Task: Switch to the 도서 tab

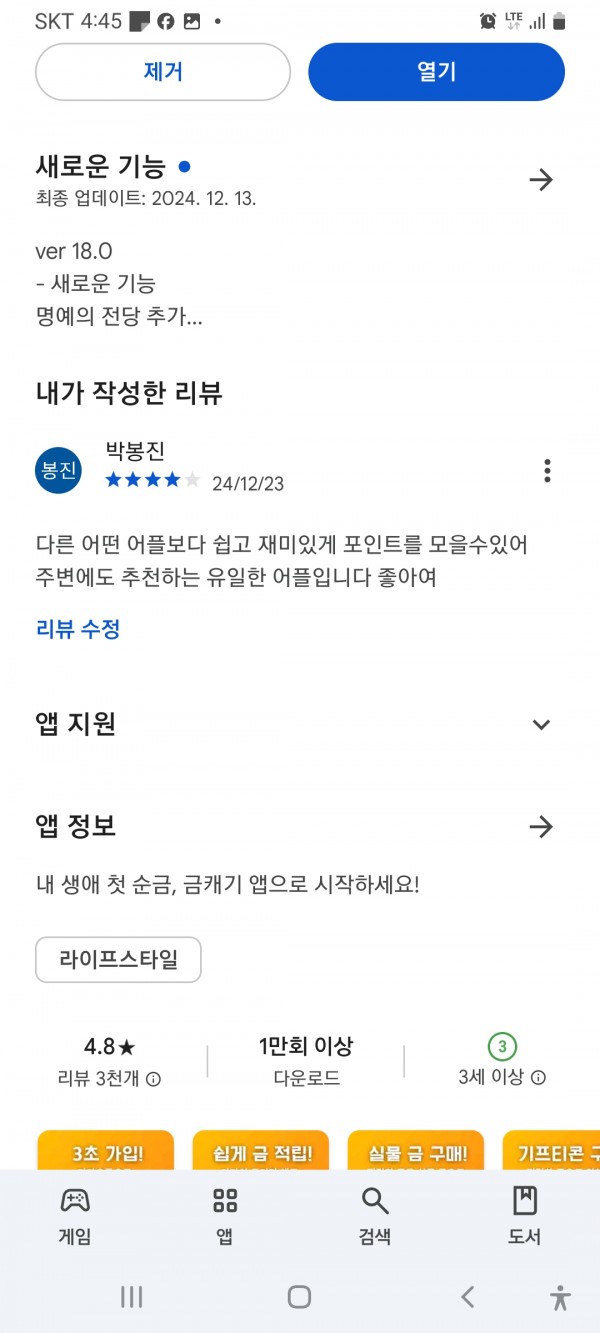Action: 525,1215
